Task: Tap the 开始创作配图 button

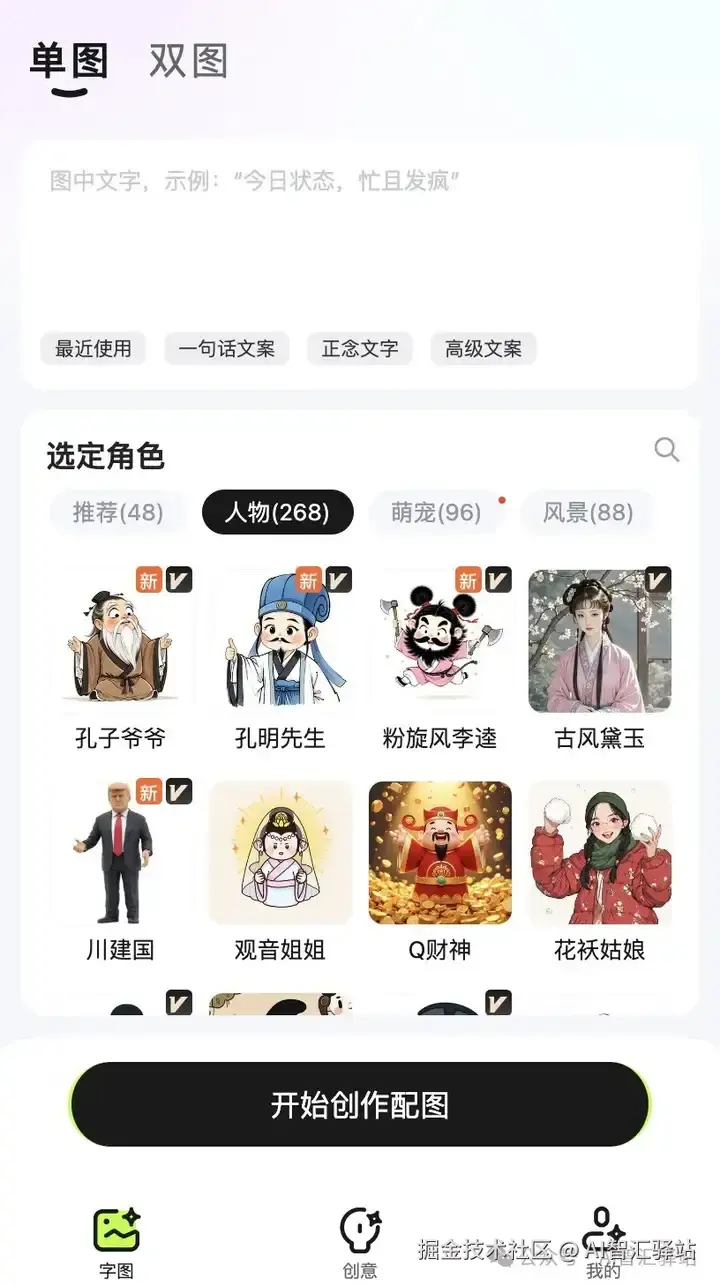Action: [x=360, y=1105]
